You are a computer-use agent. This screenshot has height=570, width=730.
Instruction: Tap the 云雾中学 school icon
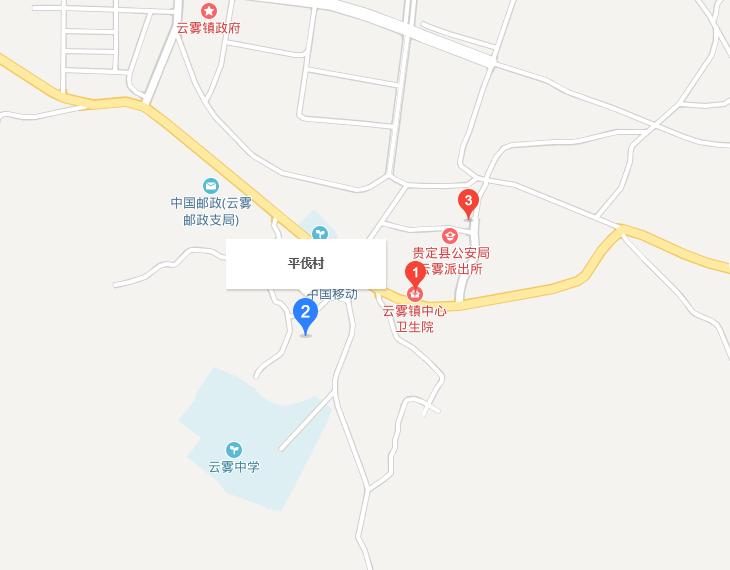233,450
